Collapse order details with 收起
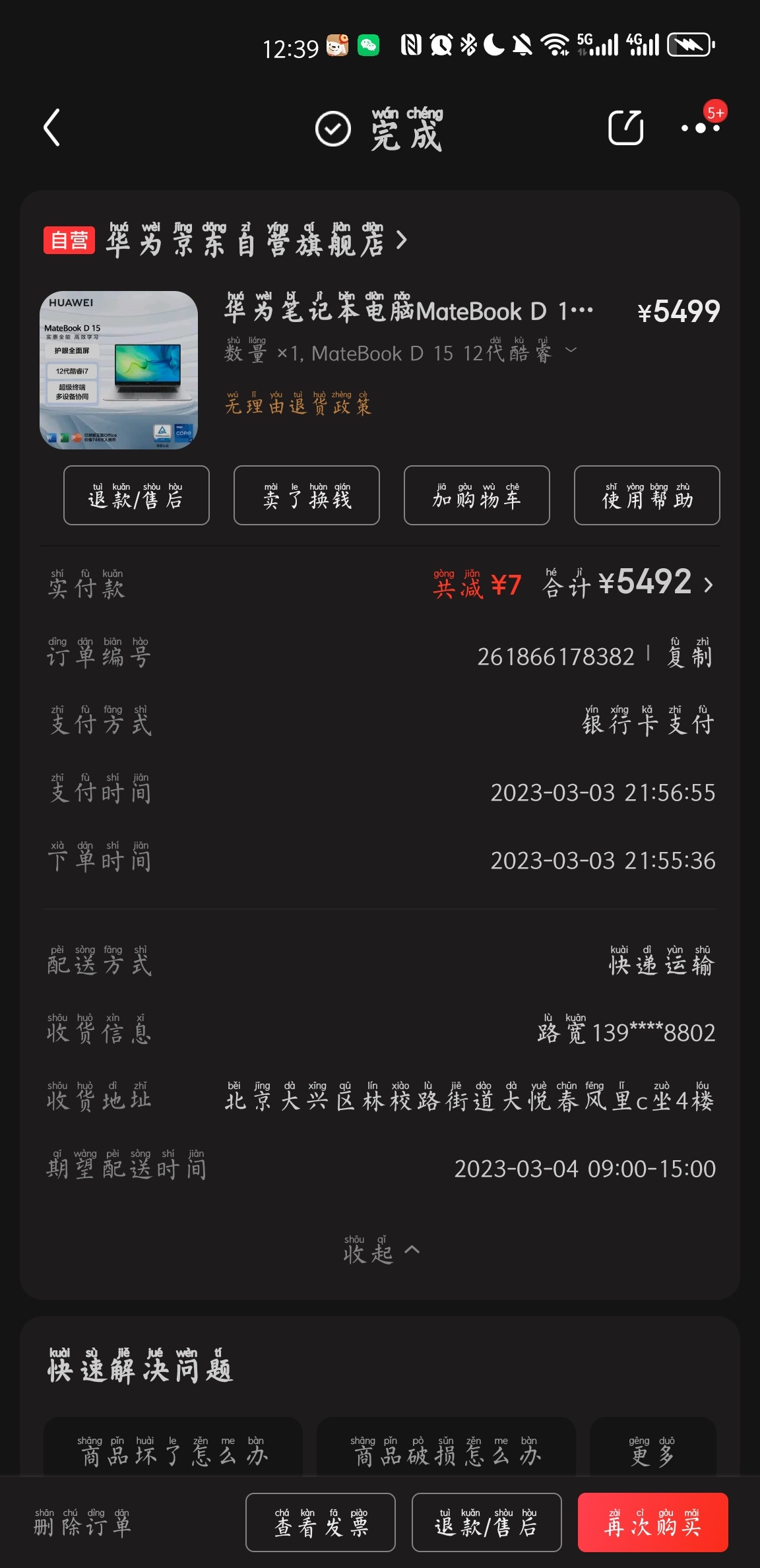The height and width of the screenshot is (1568, 760). 381,1251
